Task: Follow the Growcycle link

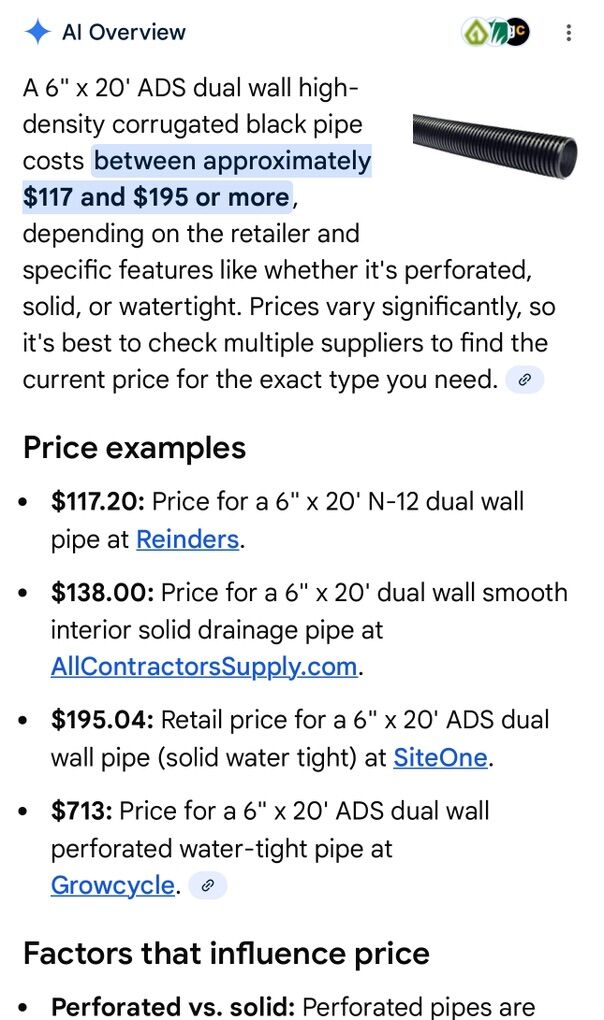Action: 112,885
